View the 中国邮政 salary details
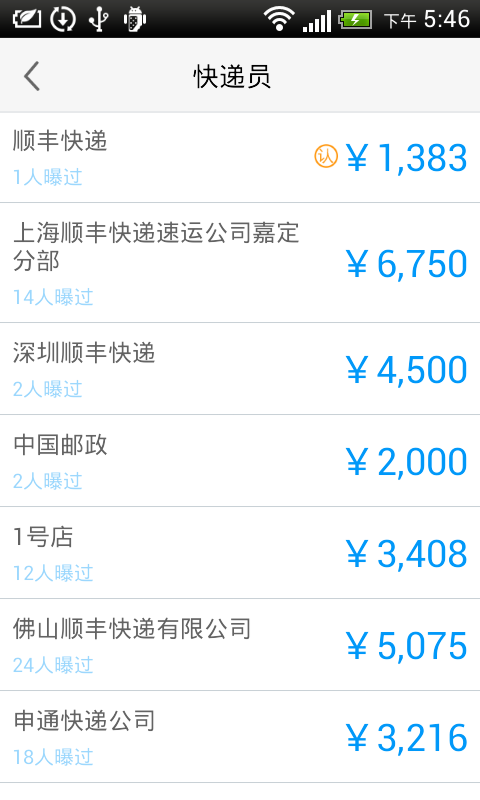Screen dimensions: 480x800 tap(240, 461)
